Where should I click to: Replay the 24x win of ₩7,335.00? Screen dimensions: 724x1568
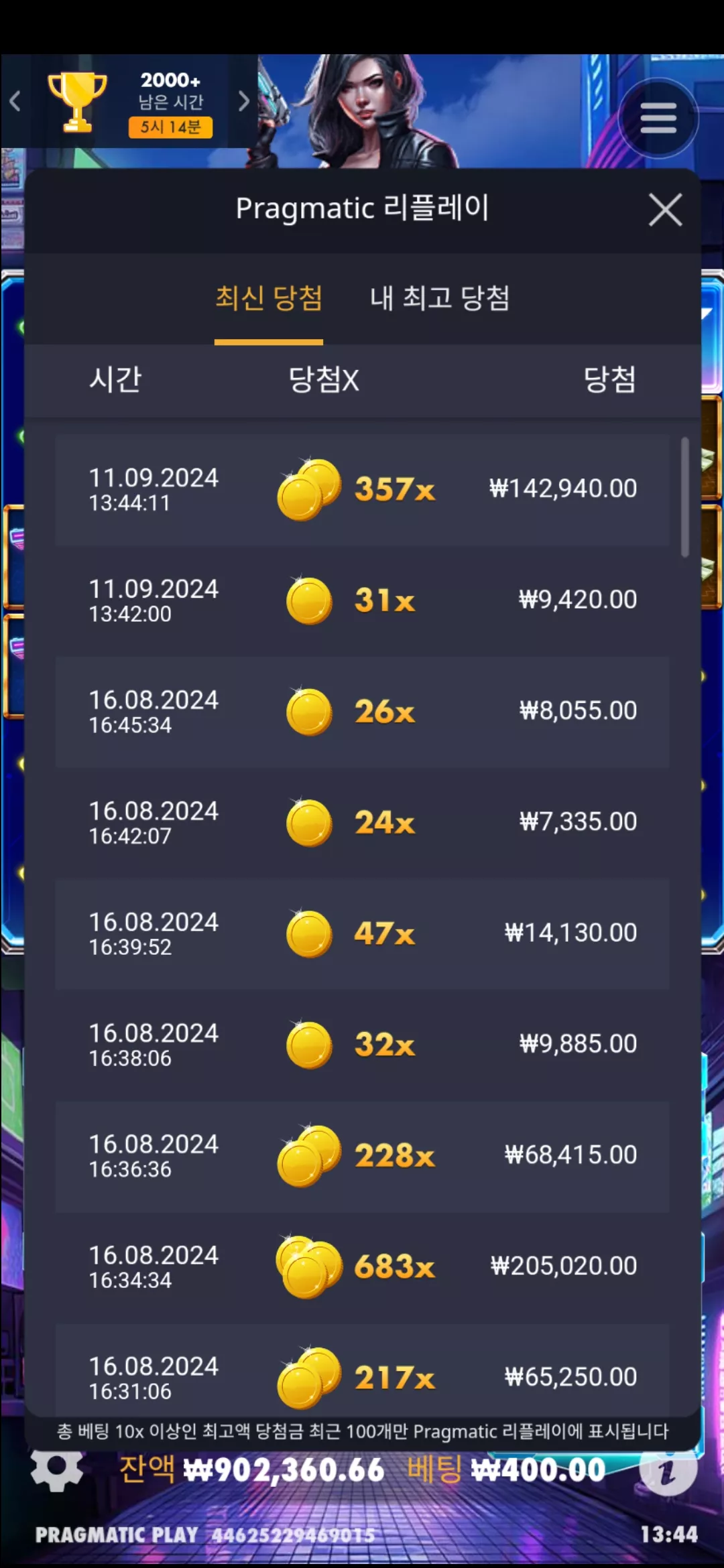(362, 824)
